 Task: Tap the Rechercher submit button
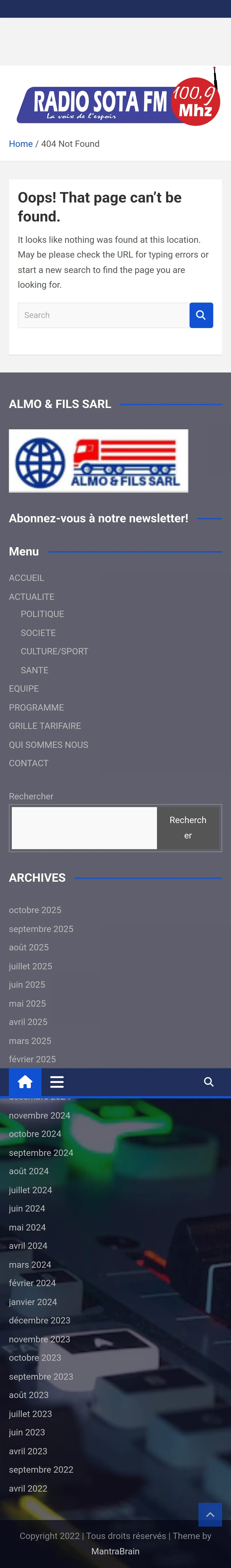click(x=188, y=828)
